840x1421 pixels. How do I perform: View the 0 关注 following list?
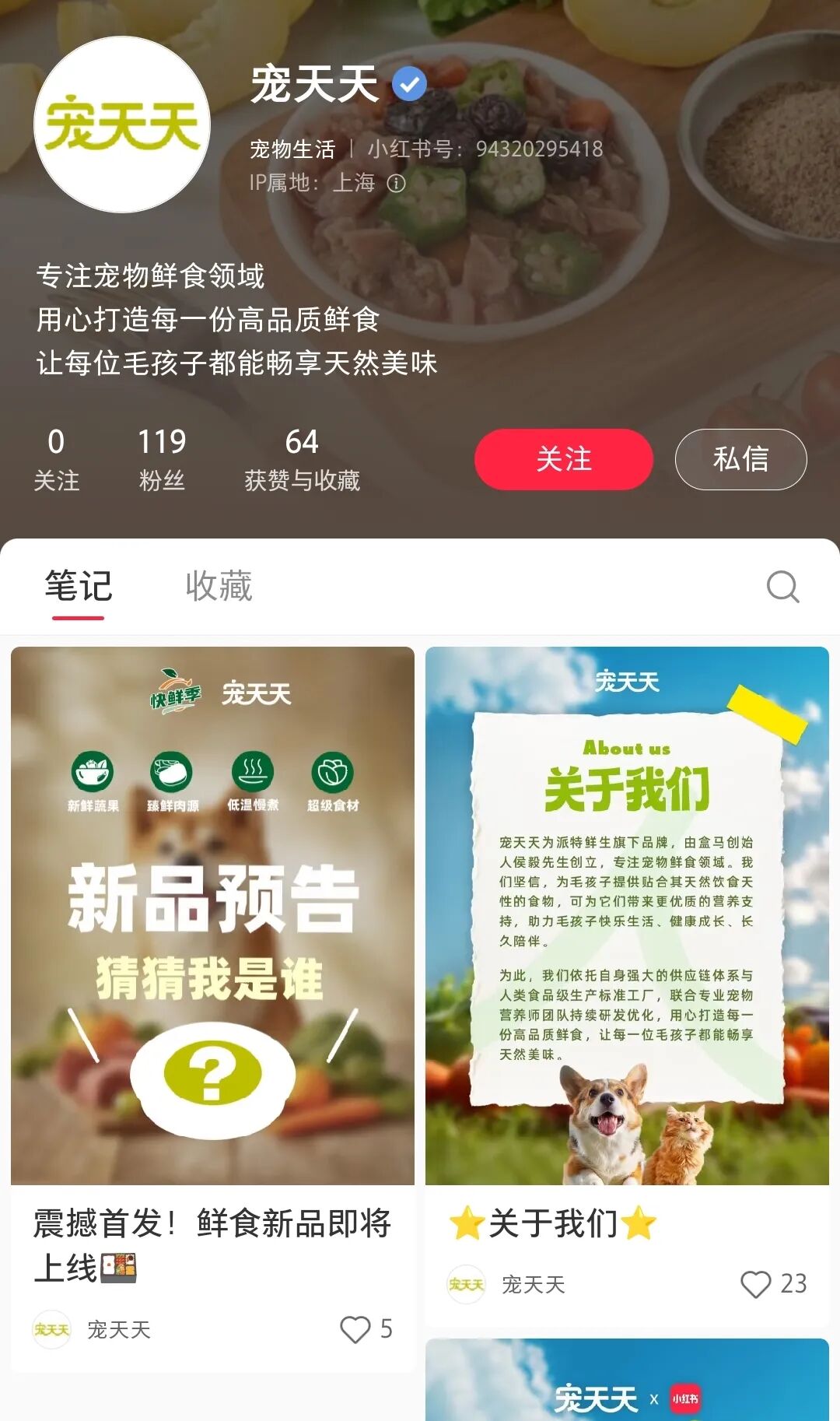(x=56, y=459)
